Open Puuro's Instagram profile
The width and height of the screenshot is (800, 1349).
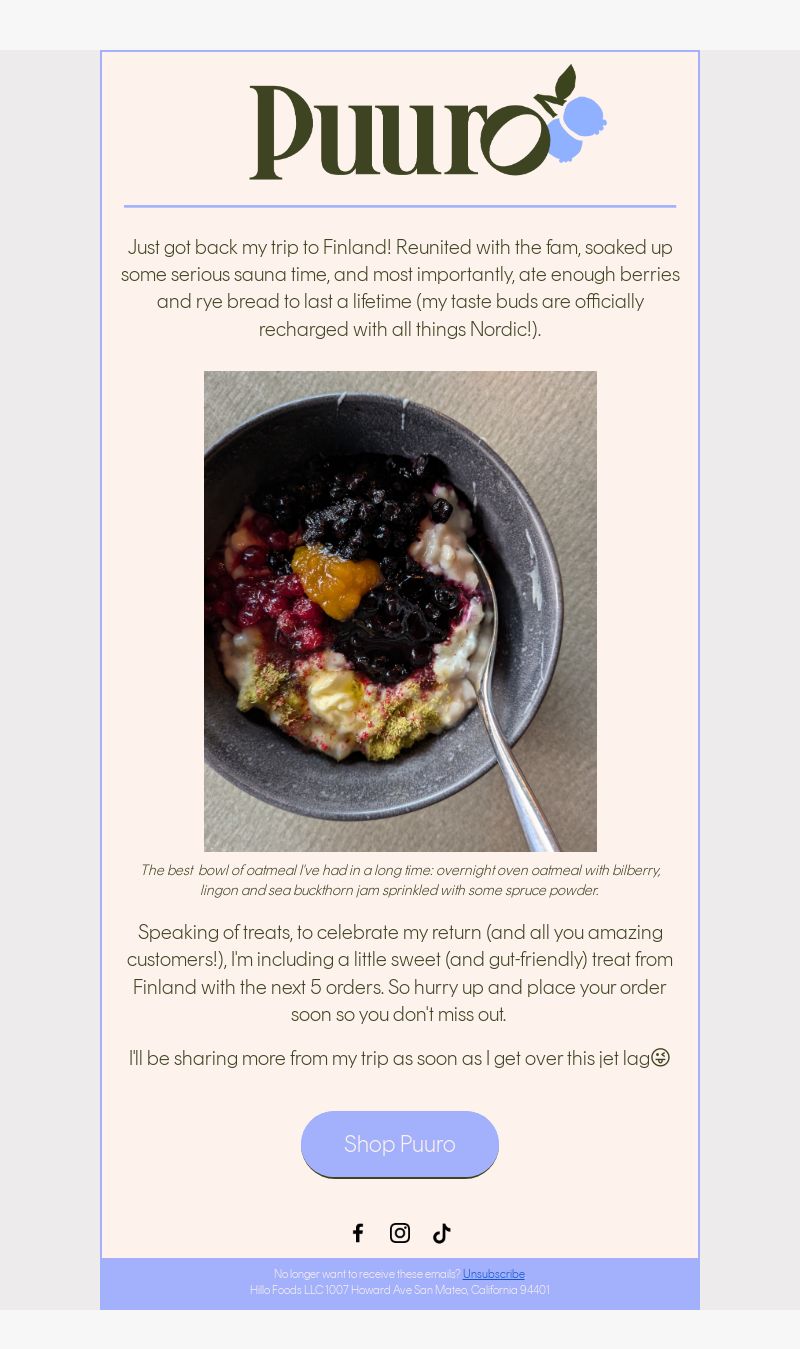coord(400,1233)
